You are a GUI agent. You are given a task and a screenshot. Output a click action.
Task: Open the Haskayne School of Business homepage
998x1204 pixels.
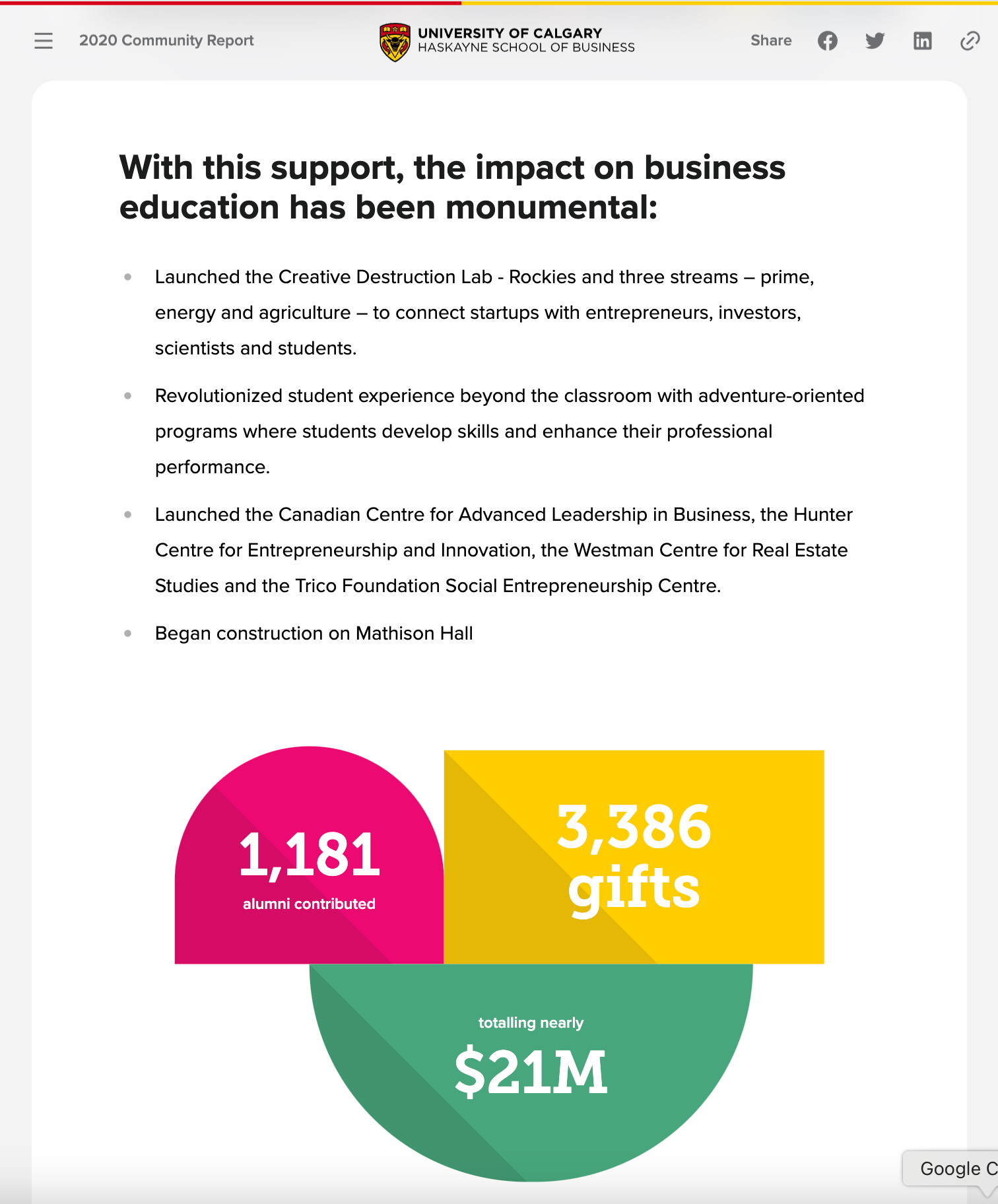[507, 41]
